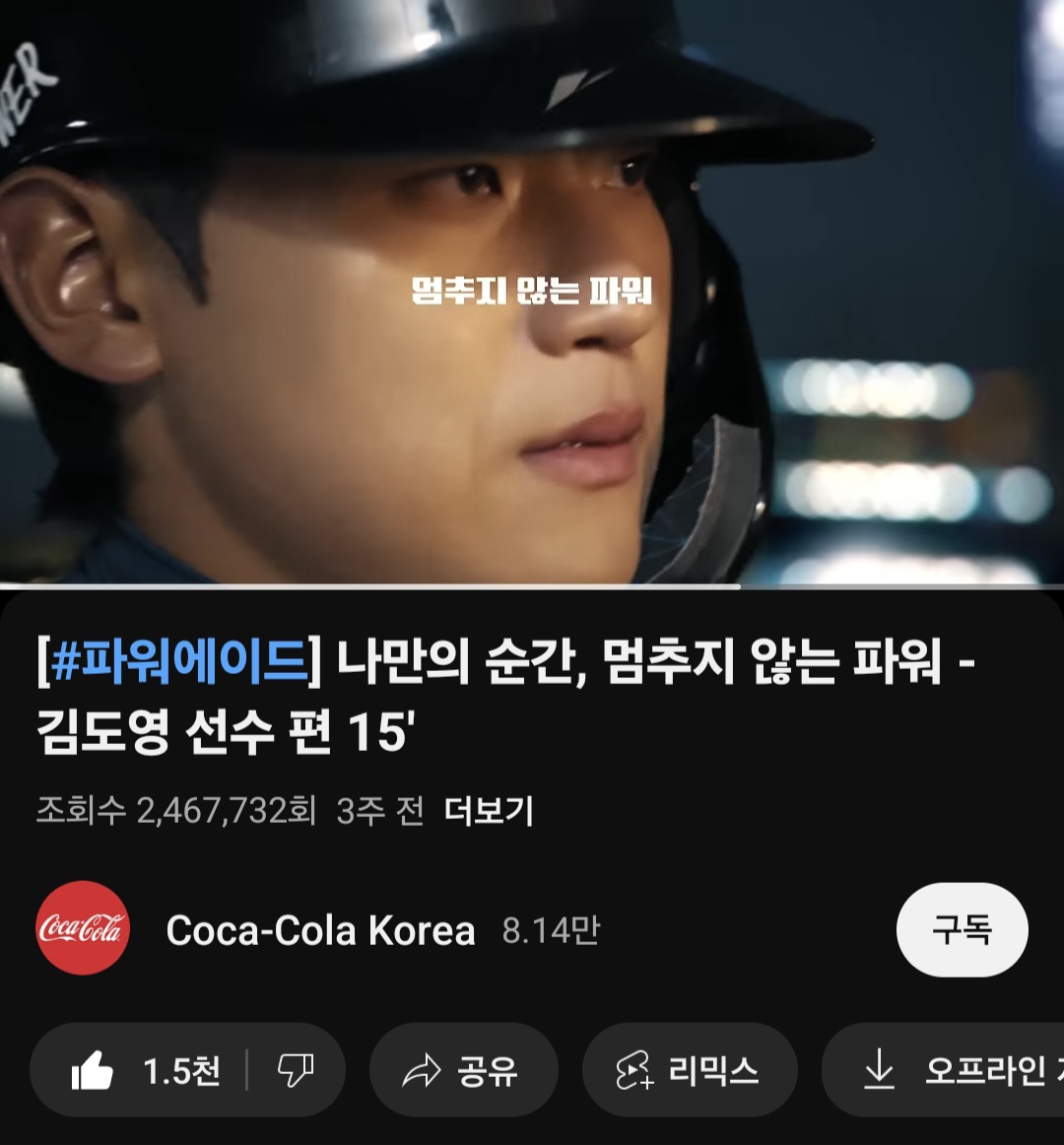Screen dimensions: 1064x1145
Task: Share the video via 공유
Action: point(463,1070)
